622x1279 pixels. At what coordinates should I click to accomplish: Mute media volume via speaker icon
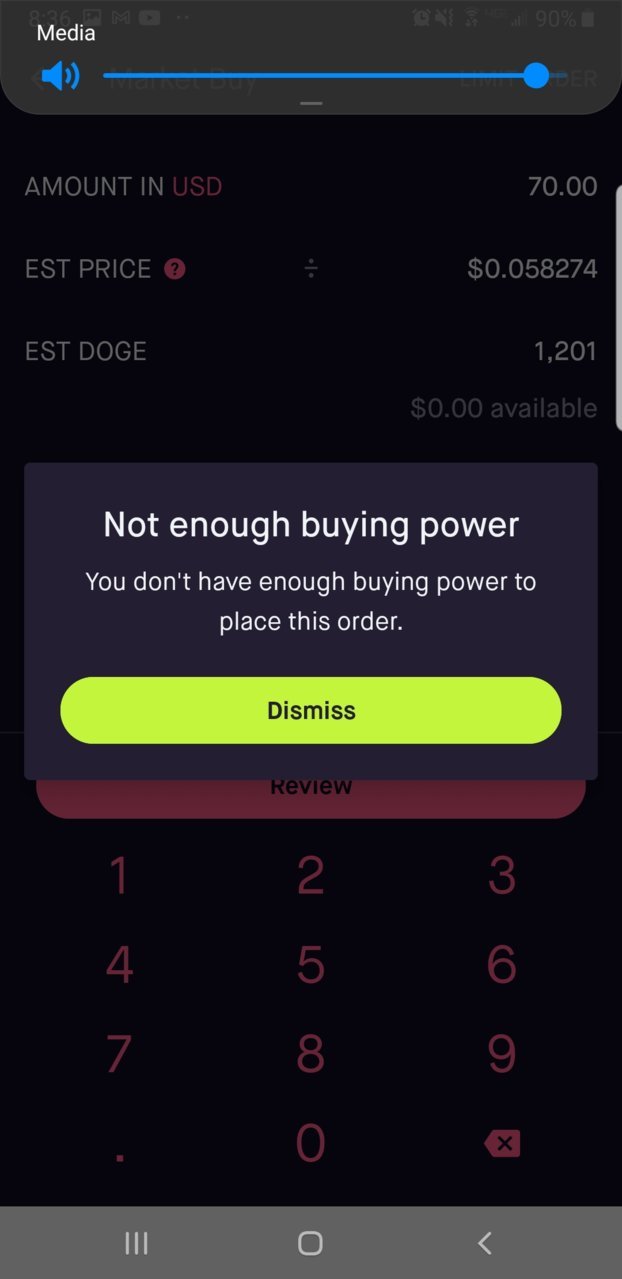[x=60, y=76]
